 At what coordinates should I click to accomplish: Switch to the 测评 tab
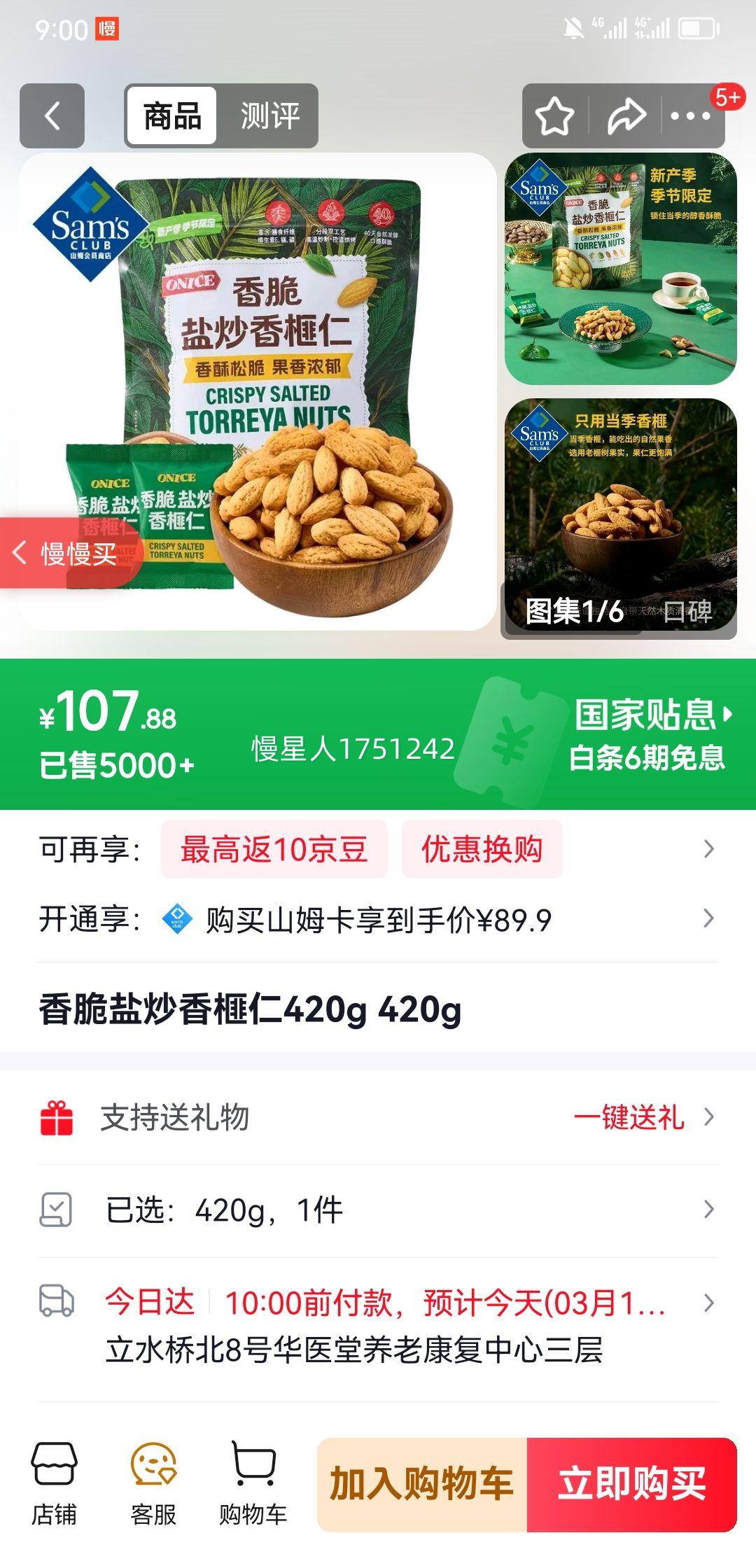click(x=269, y=116)
